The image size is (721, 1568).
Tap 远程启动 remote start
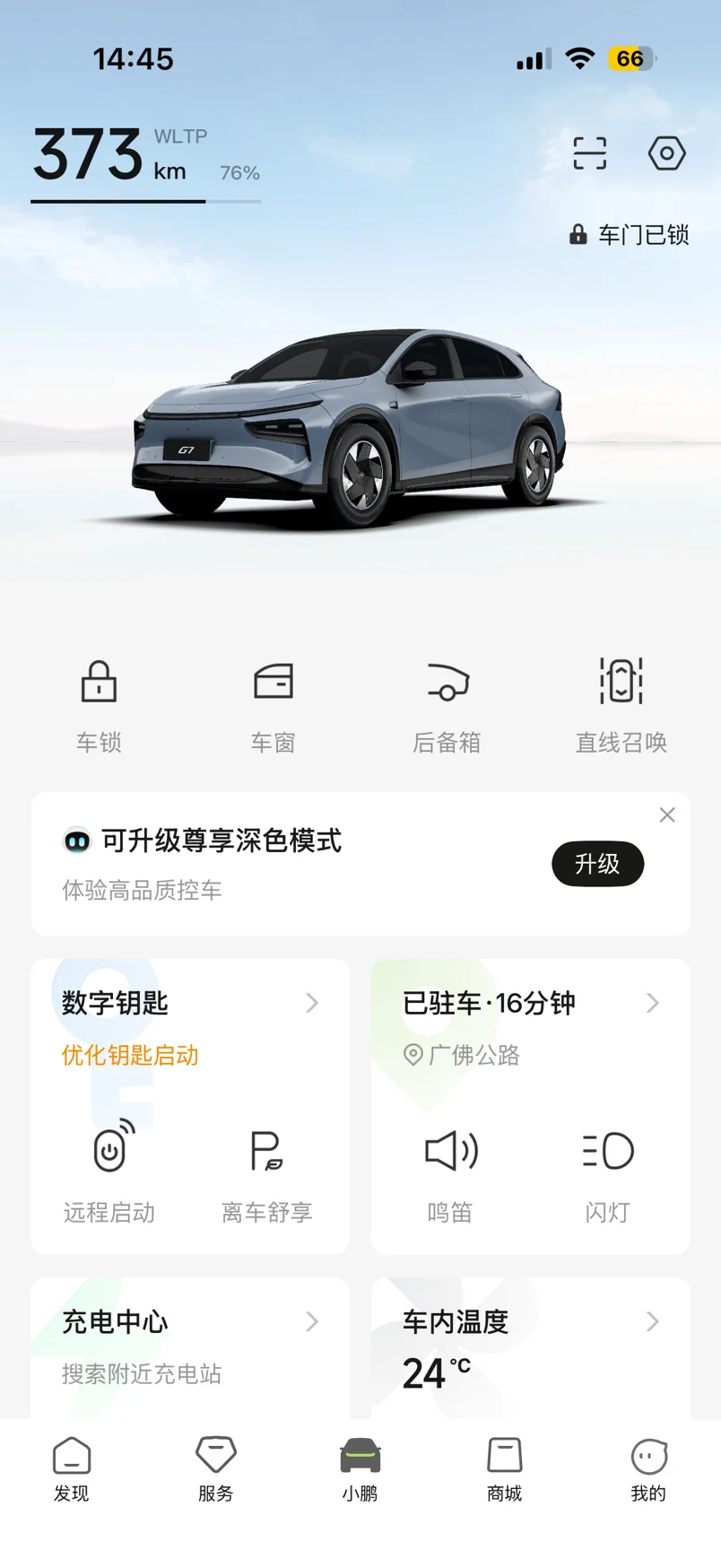109,1171
